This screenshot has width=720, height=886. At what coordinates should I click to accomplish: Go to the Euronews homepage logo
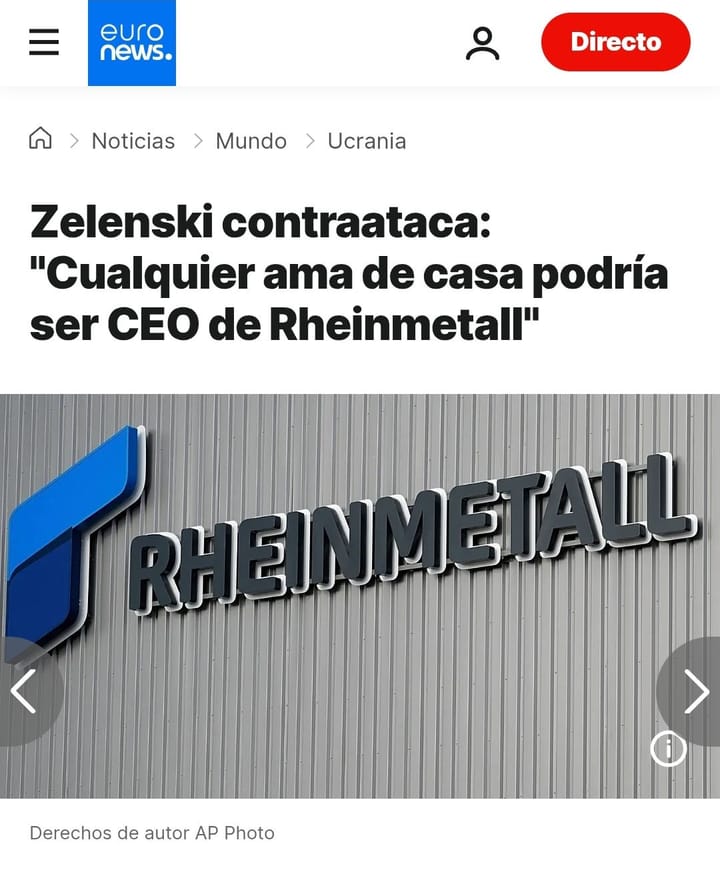pyautogui.click(x=132, y=43)
